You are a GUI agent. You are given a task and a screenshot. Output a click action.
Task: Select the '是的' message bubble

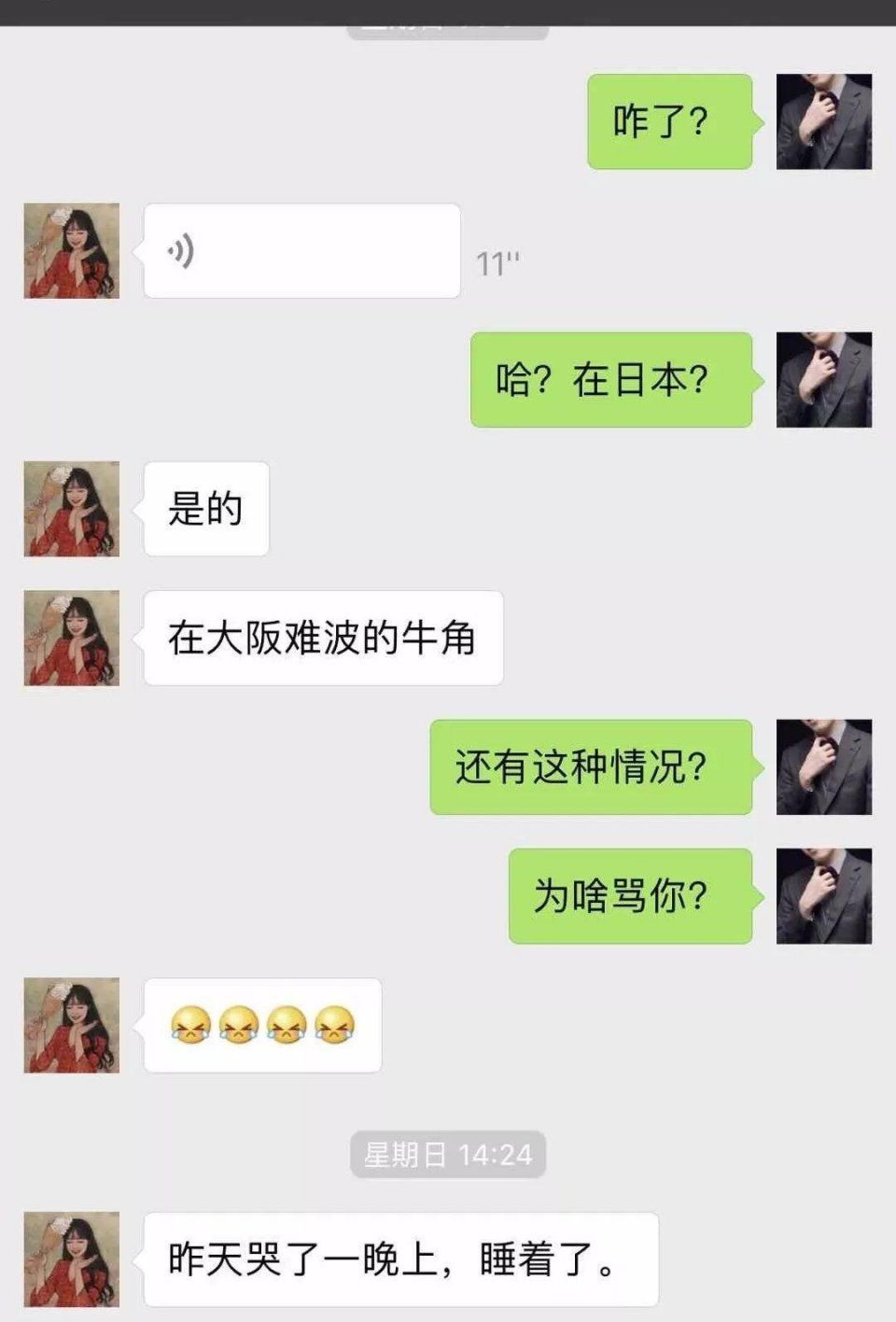[x=205, y=509]
